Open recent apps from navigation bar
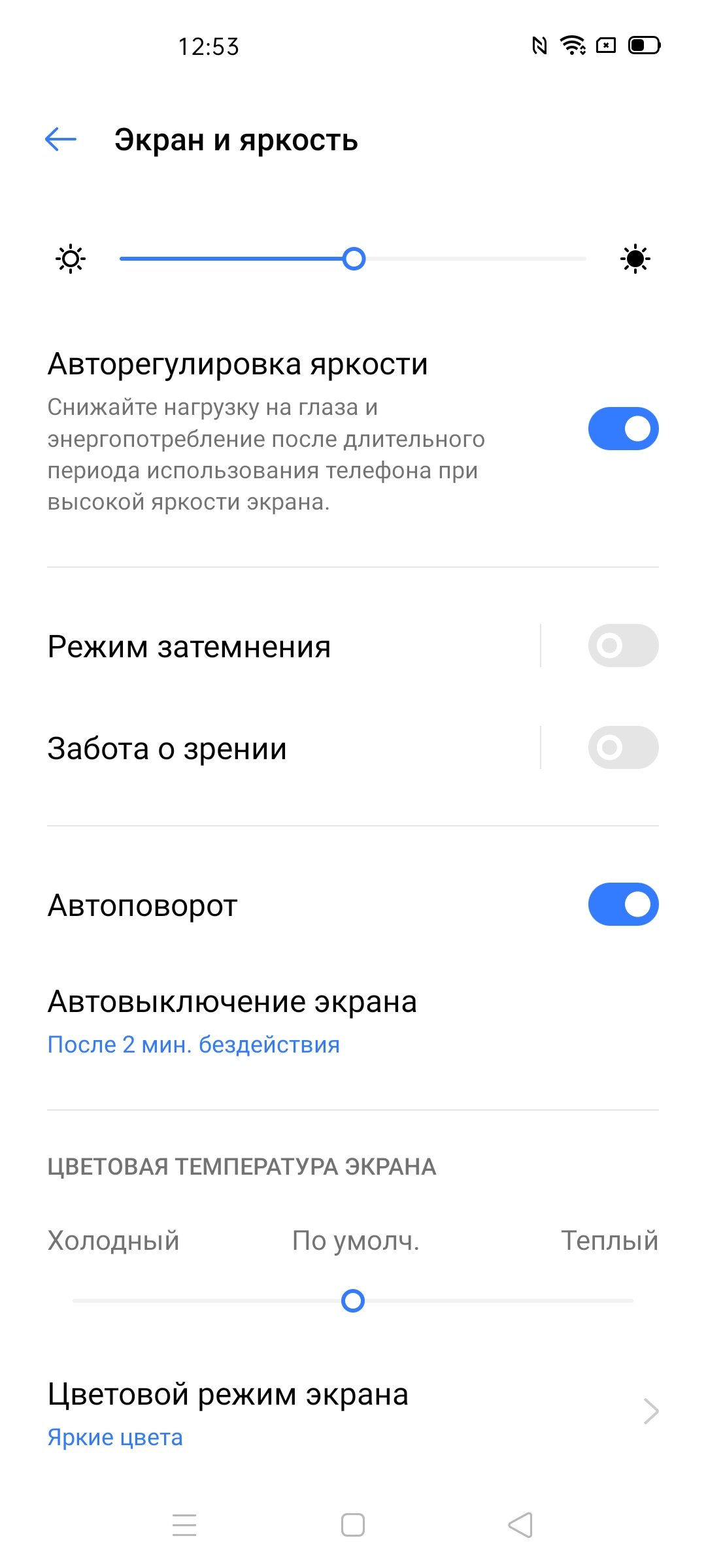The image size is (706, 1568). [184, 1525]
